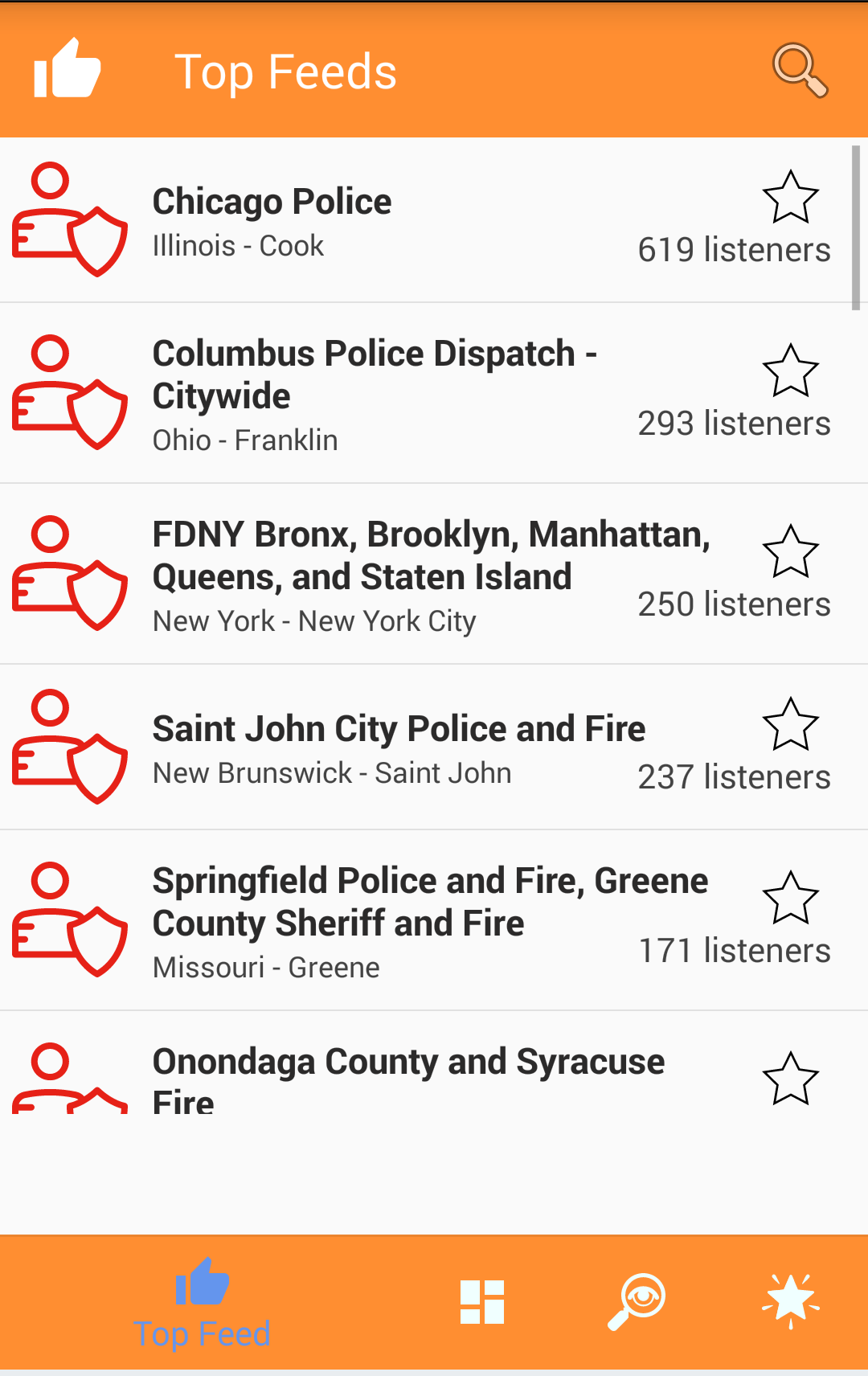
Task: Favorite the Springfield Police and Fire feed
Action: (791, 898)
